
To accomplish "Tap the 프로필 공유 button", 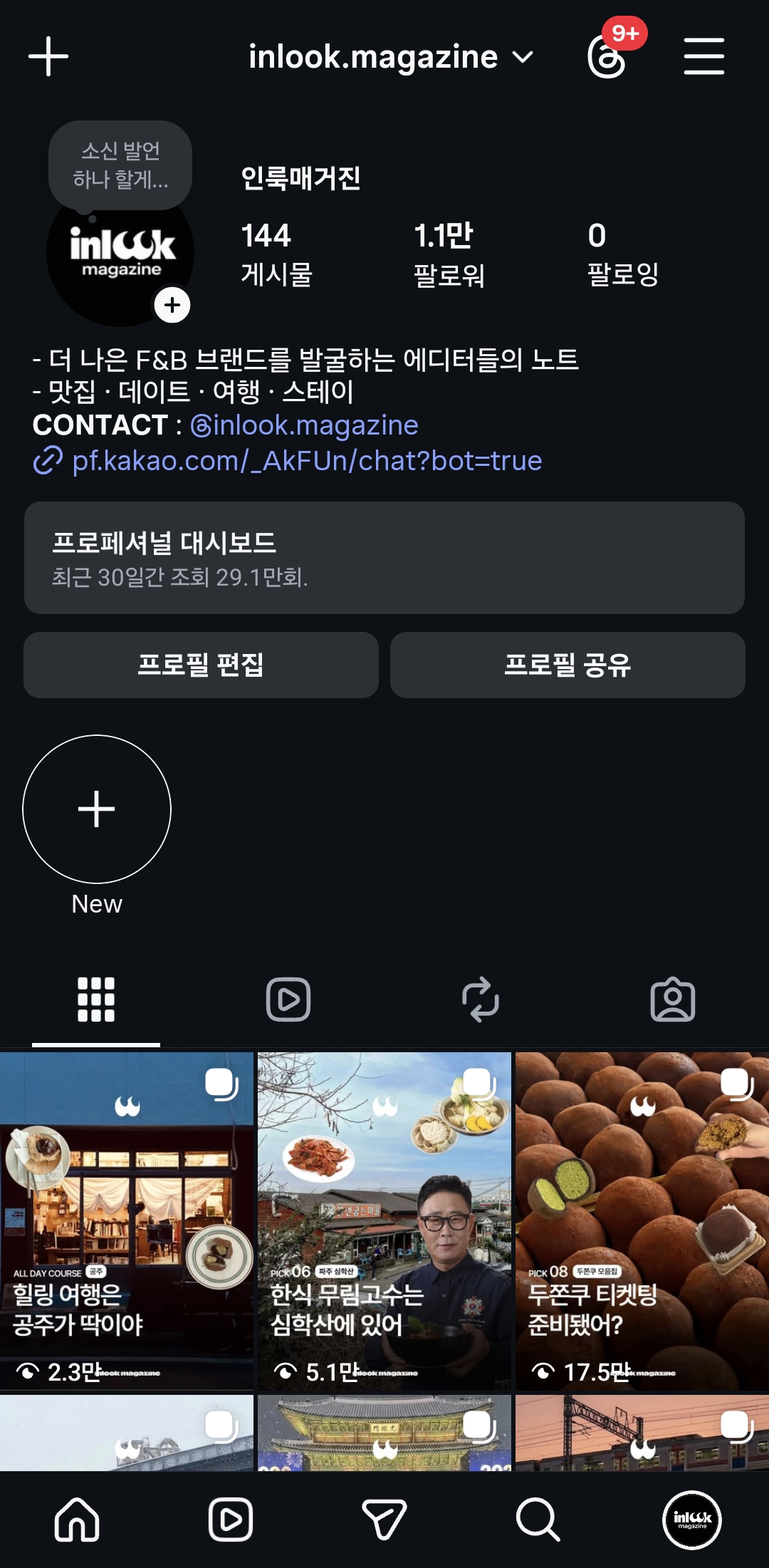I will click(567, 665).
